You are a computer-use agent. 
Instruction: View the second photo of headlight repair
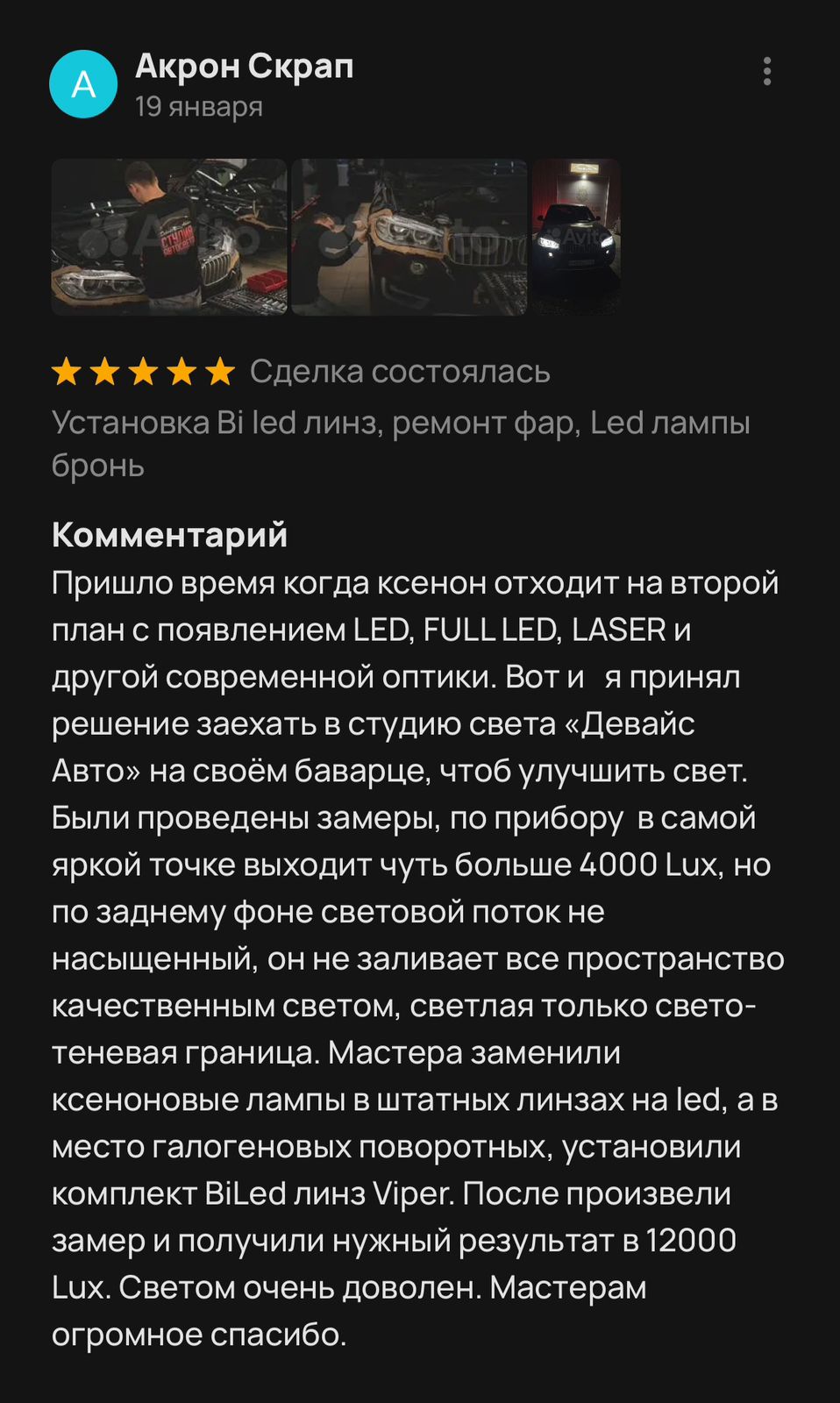click(x=409, y=237)
